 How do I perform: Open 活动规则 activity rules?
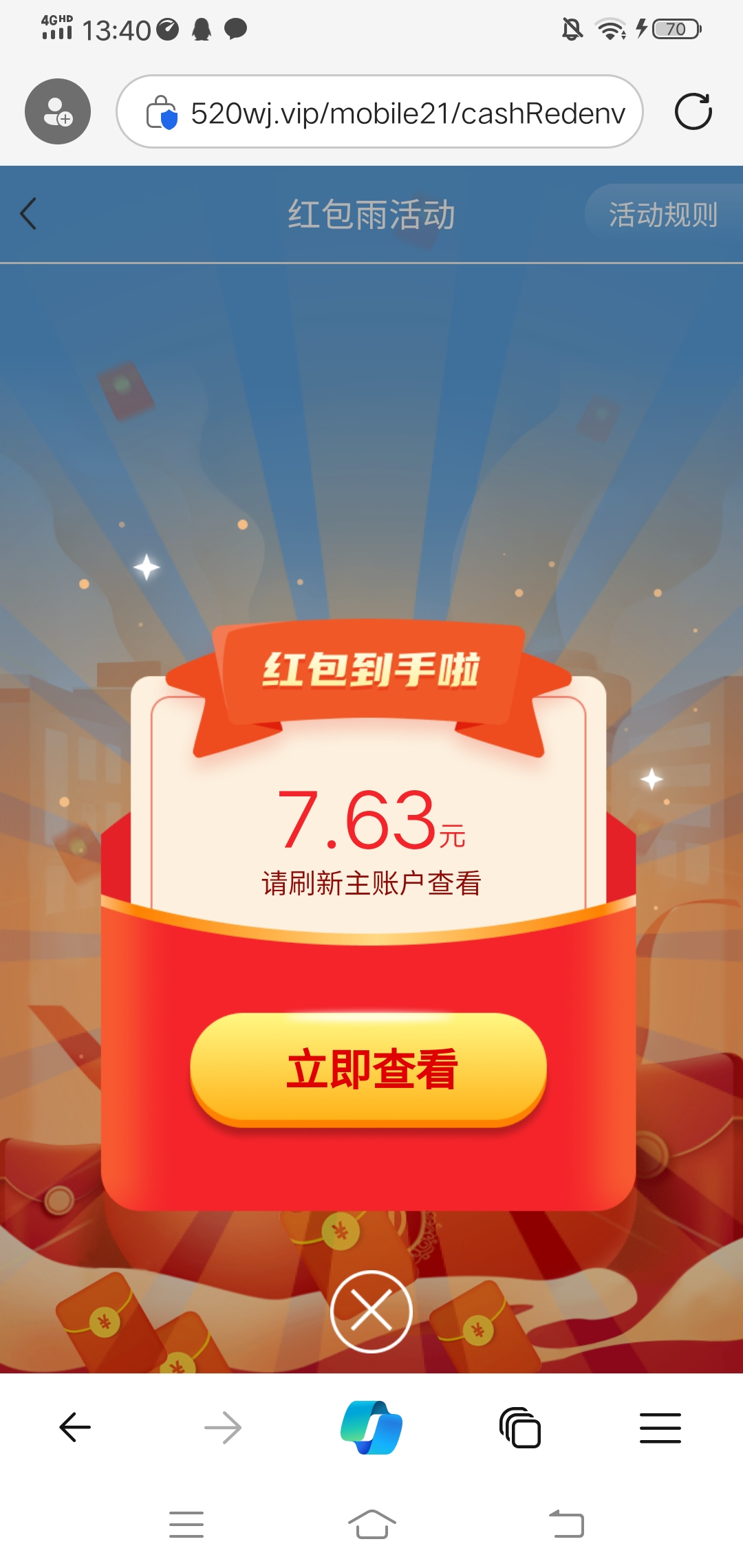point(663,215)
